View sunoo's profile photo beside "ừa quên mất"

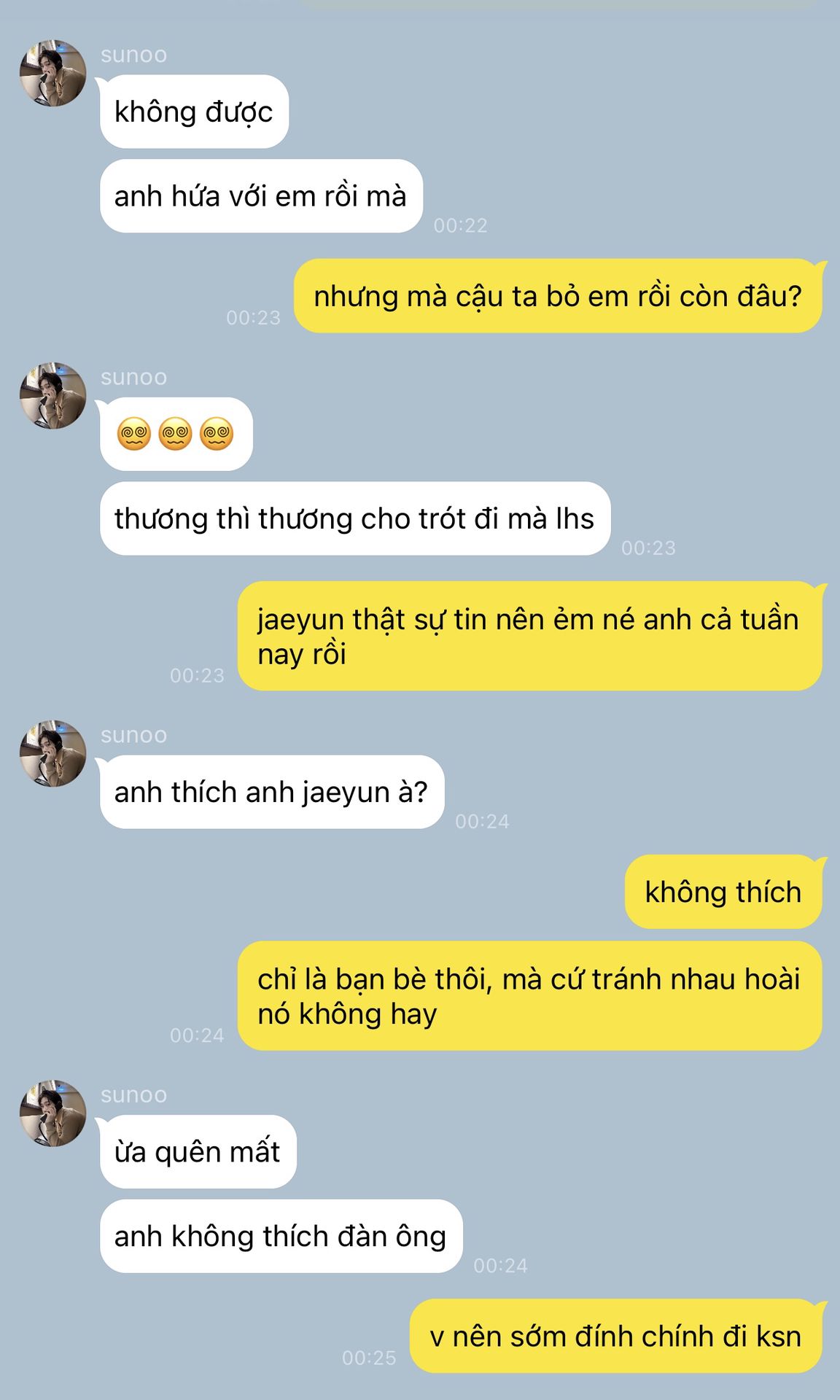52,1113
